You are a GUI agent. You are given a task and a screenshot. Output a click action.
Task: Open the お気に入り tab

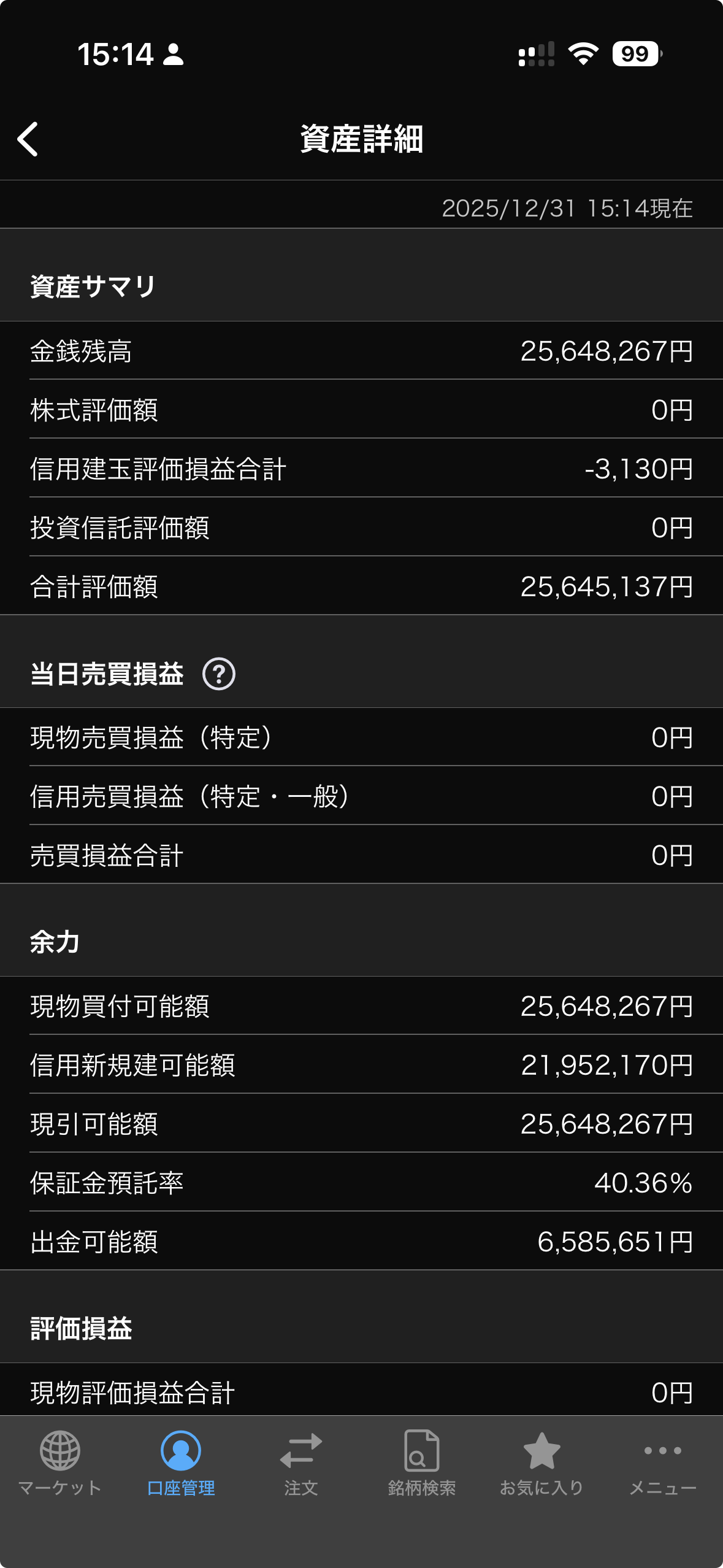click(x=541, y=1462)
